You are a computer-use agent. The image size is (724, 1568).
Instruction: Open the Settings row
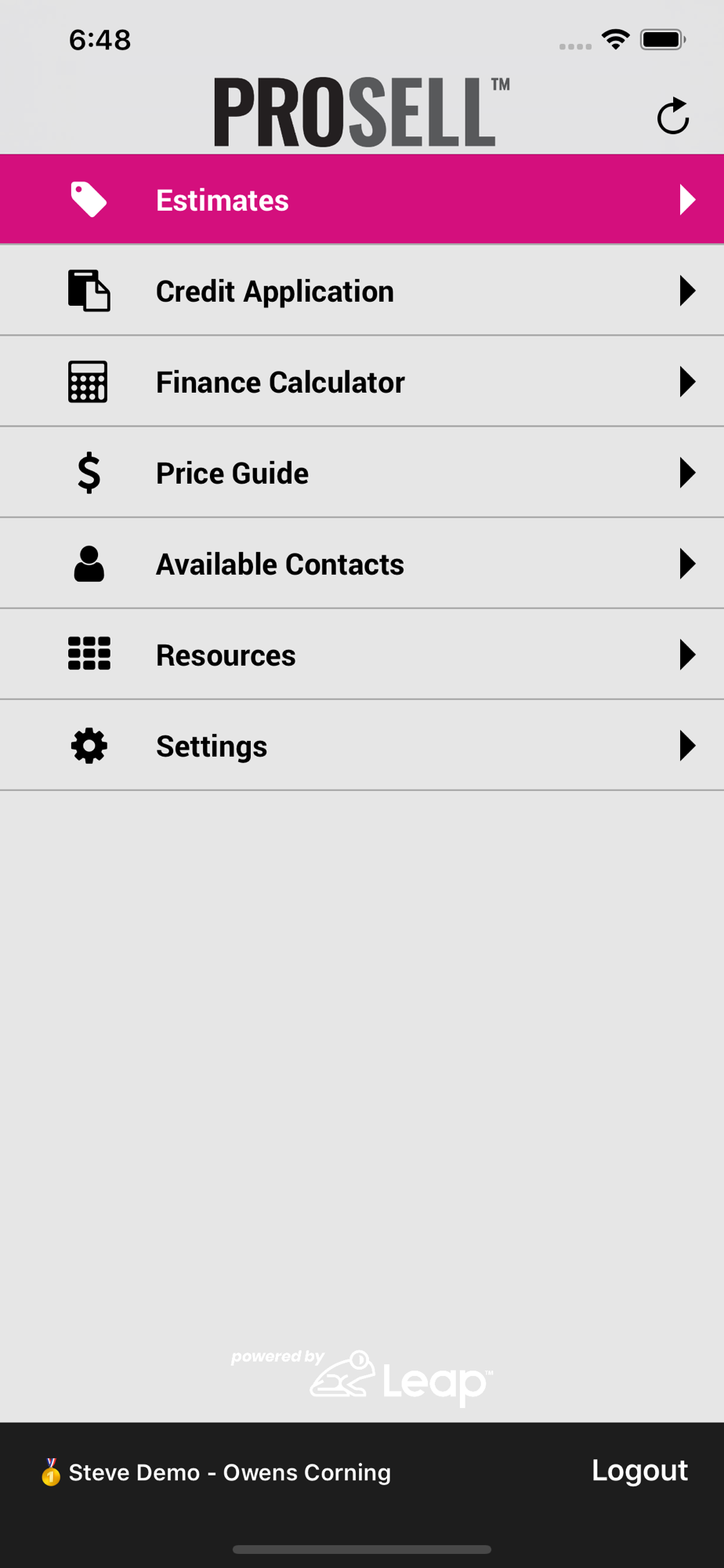tap(362, 746)
